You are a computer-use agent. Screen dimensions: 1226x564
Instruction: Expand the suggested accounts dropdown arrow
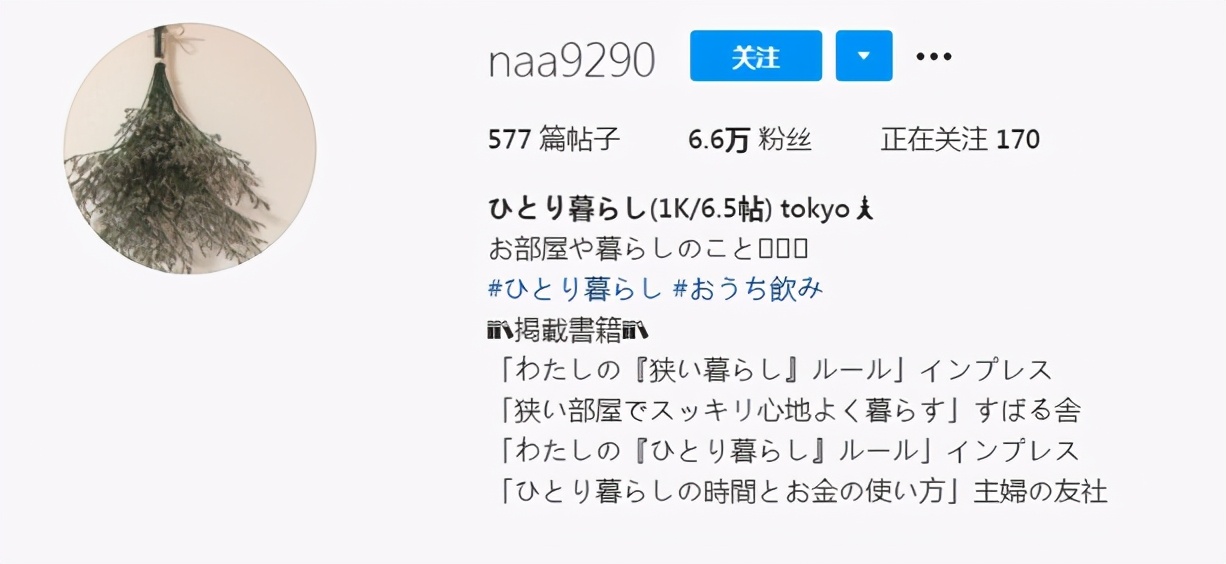[864, 56]
